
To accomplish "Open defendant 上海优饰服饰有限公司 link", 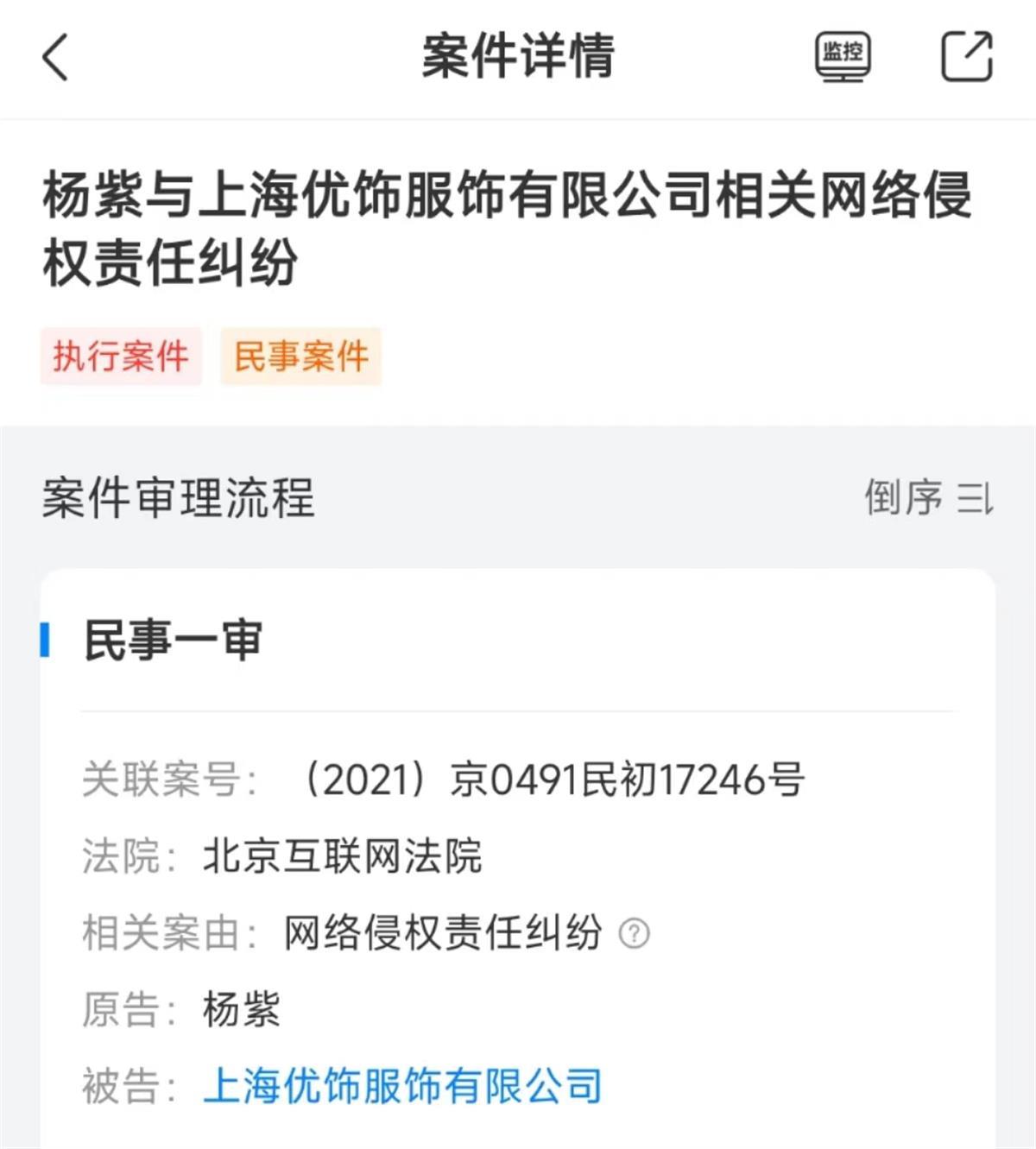I will pyautogui.click(x=402, y=1086).
